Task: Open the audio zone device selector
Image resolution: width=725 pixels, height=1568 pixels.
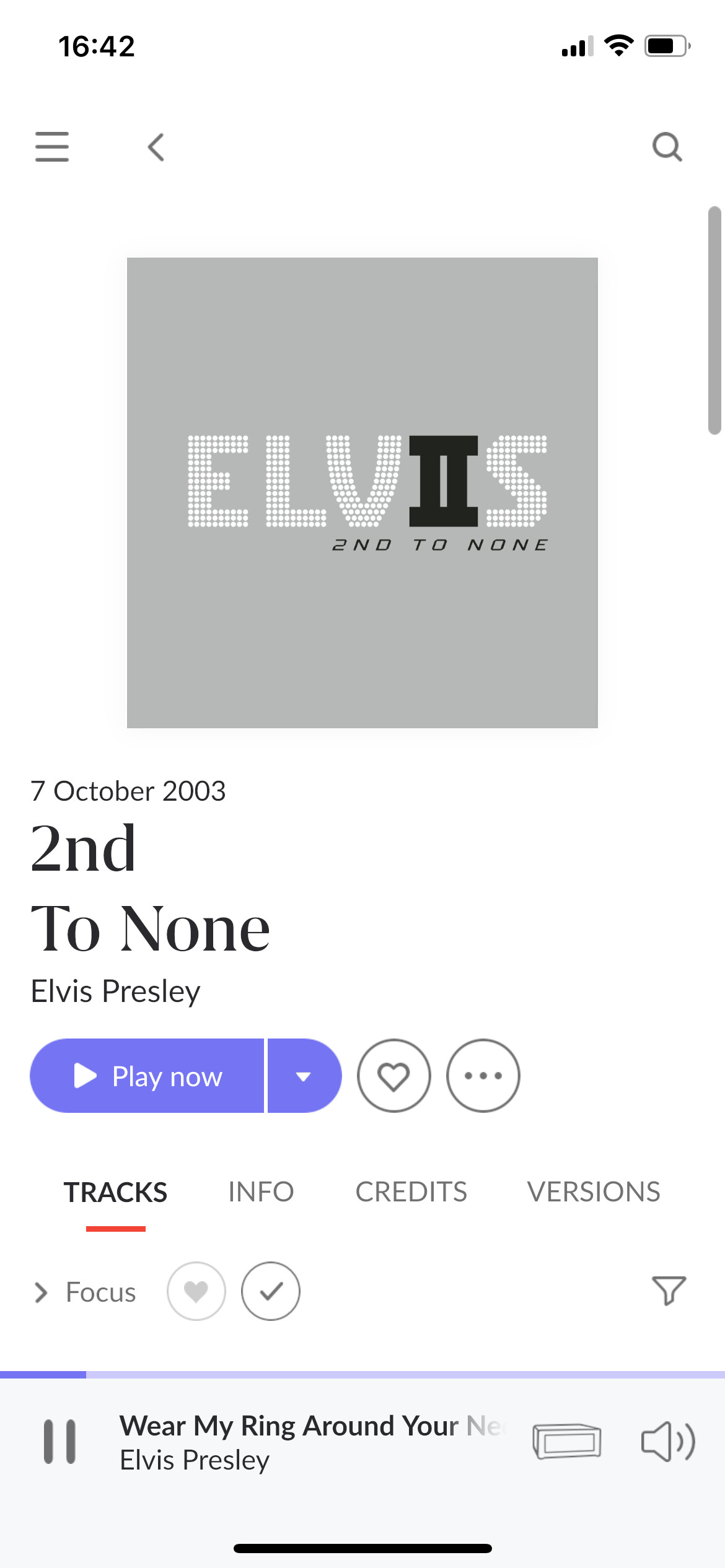Action: 567,1441
